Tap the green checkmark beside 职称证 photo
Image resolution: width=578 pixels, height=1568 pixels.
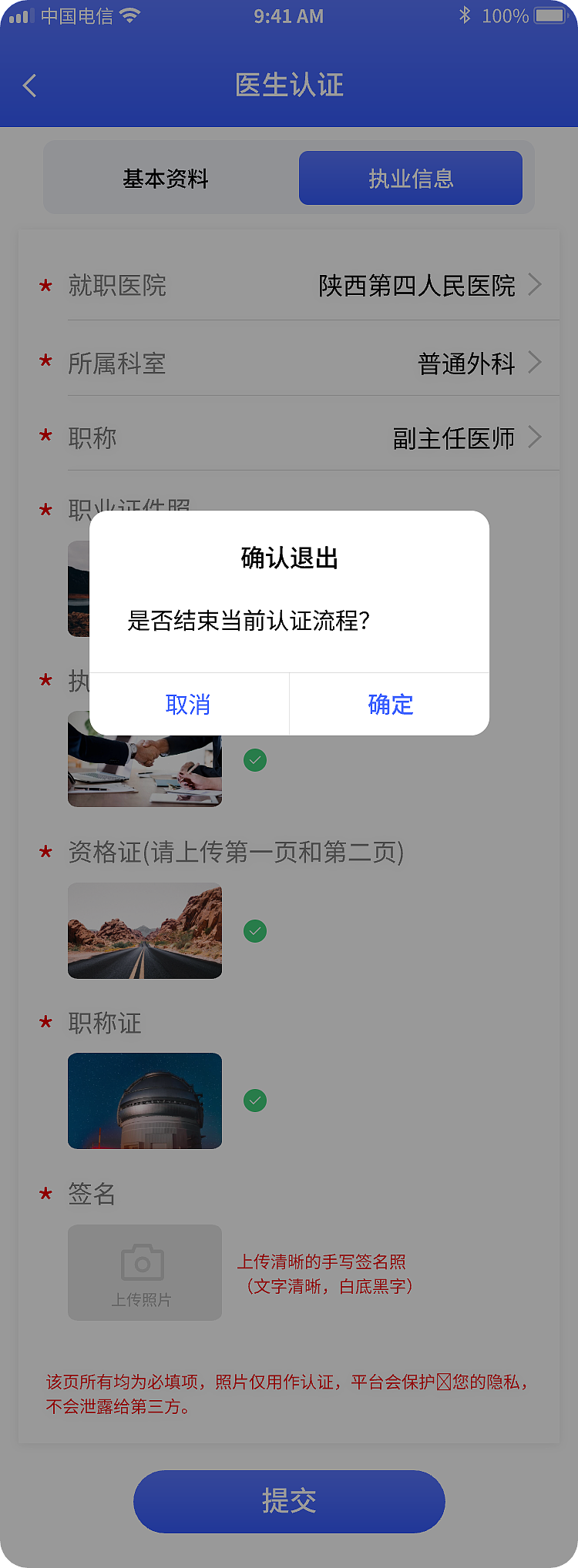pyautogui.click(x=255, y=1101)
